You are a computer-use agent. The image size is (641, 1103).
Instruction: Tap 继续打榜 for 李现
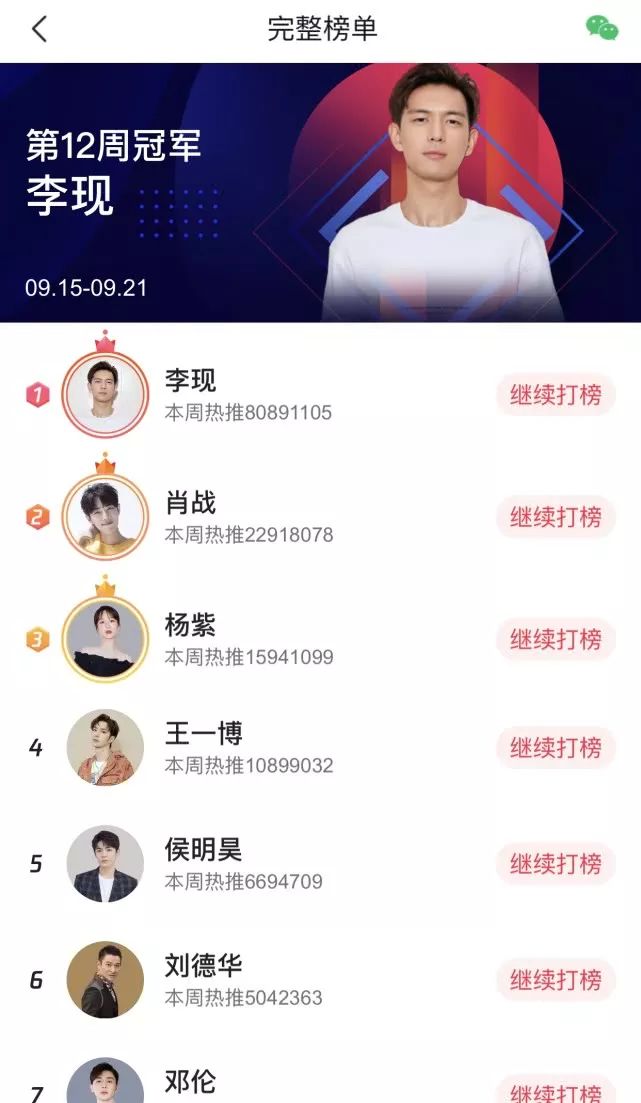tap(556, 395)
